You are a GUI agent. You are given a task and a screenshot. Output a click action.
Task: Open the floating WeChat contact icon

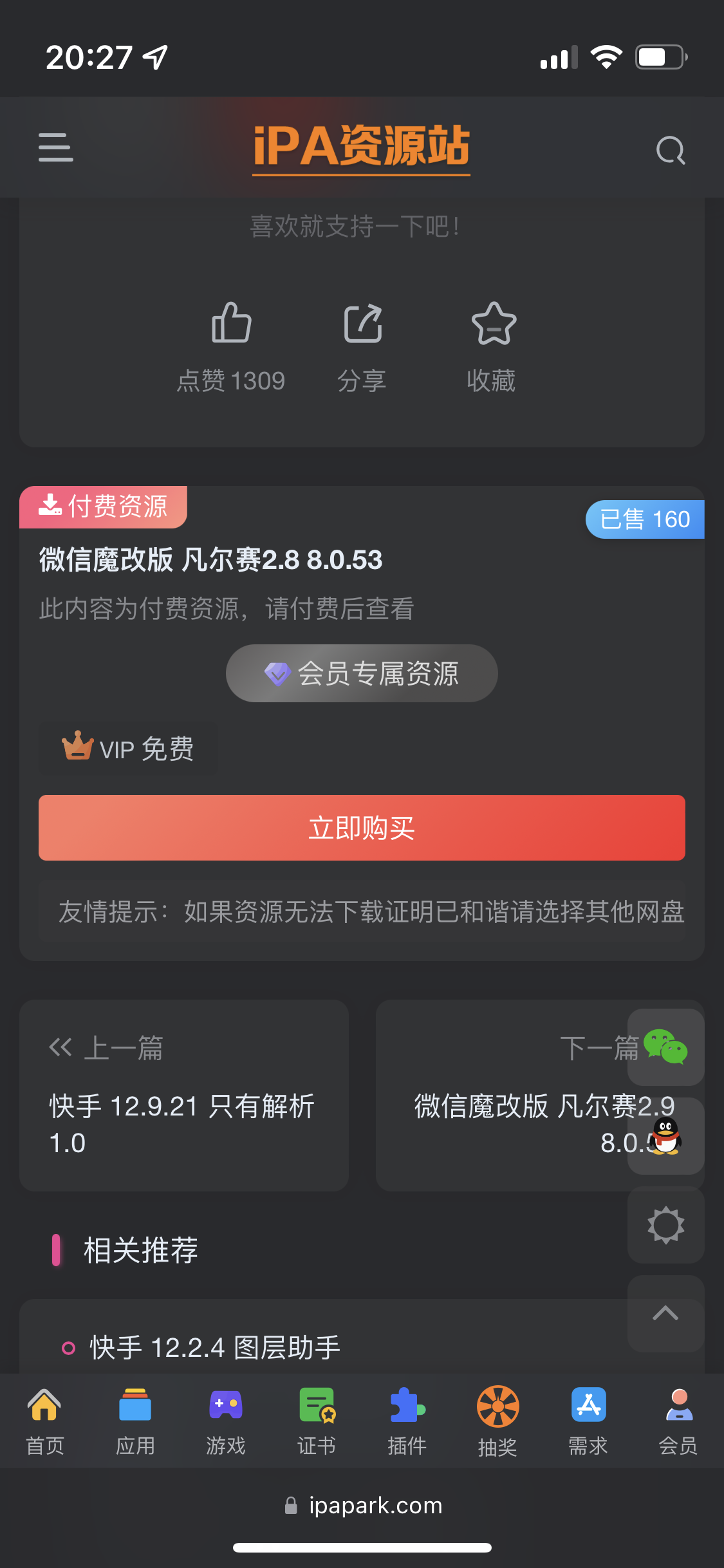(665, 1048)
